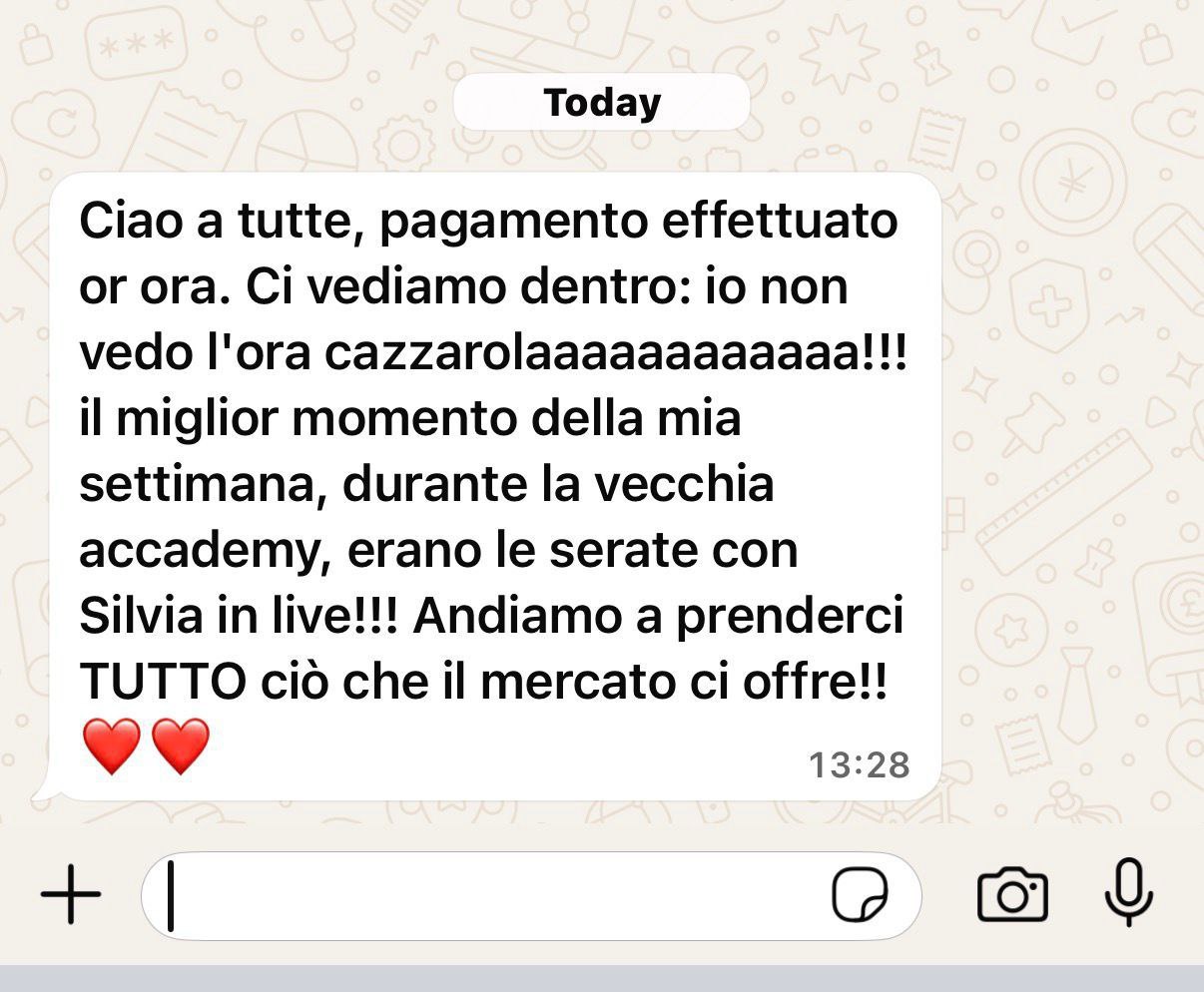Open the sticker picker icon

pos(860,895)
